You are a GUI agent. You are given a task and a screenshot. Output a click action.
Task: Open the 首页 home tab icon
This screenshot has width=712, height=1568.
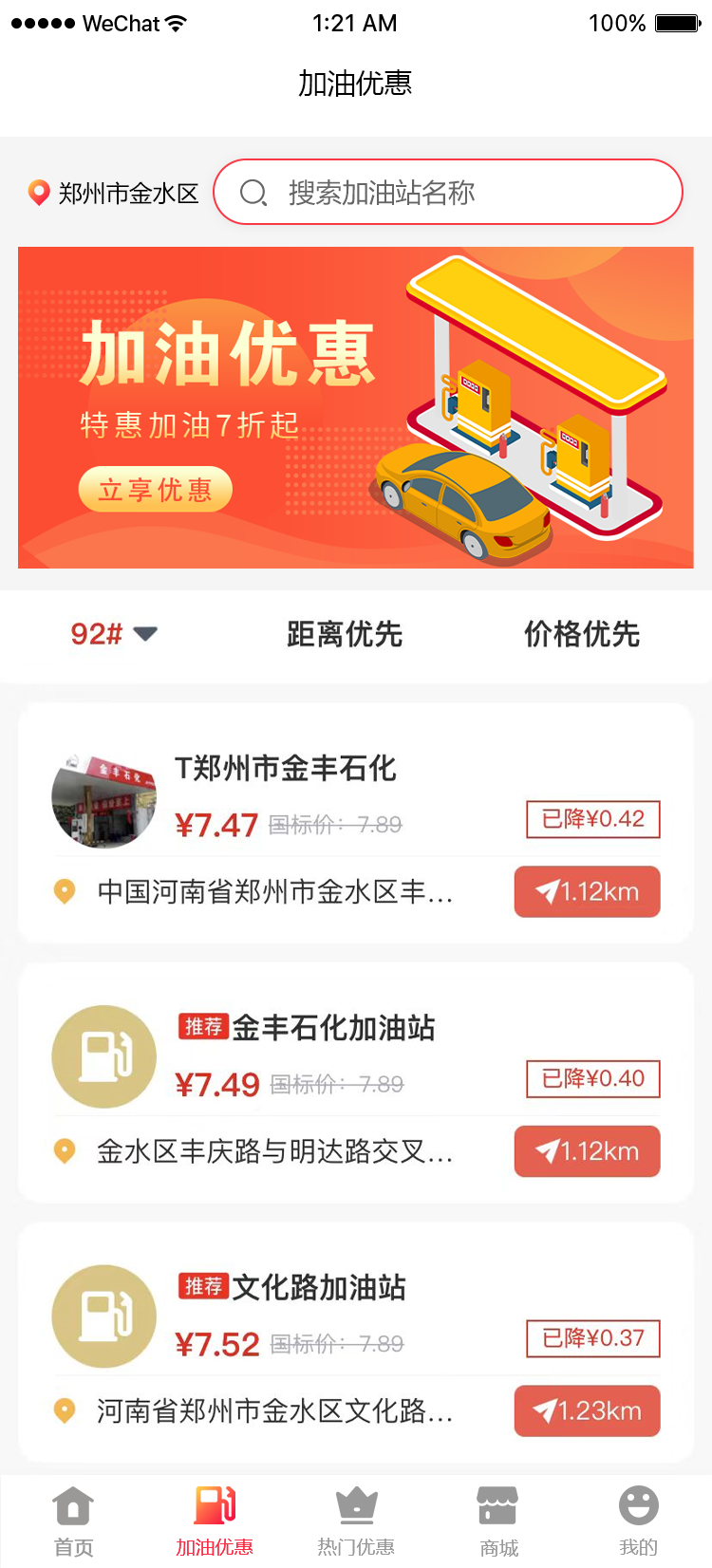[x=73, y=1506]
